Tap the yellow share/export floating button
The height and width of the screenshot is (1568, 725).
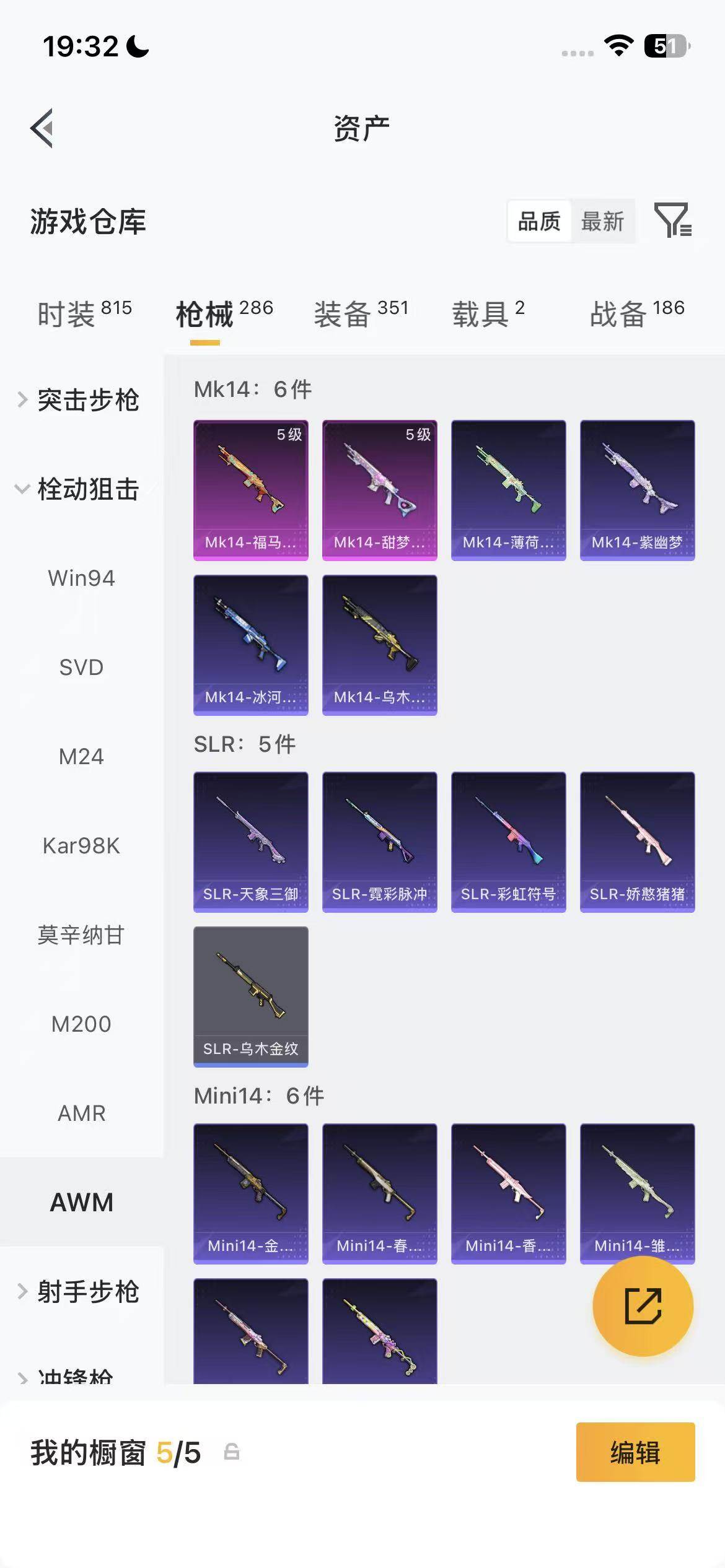point(643,1307)
